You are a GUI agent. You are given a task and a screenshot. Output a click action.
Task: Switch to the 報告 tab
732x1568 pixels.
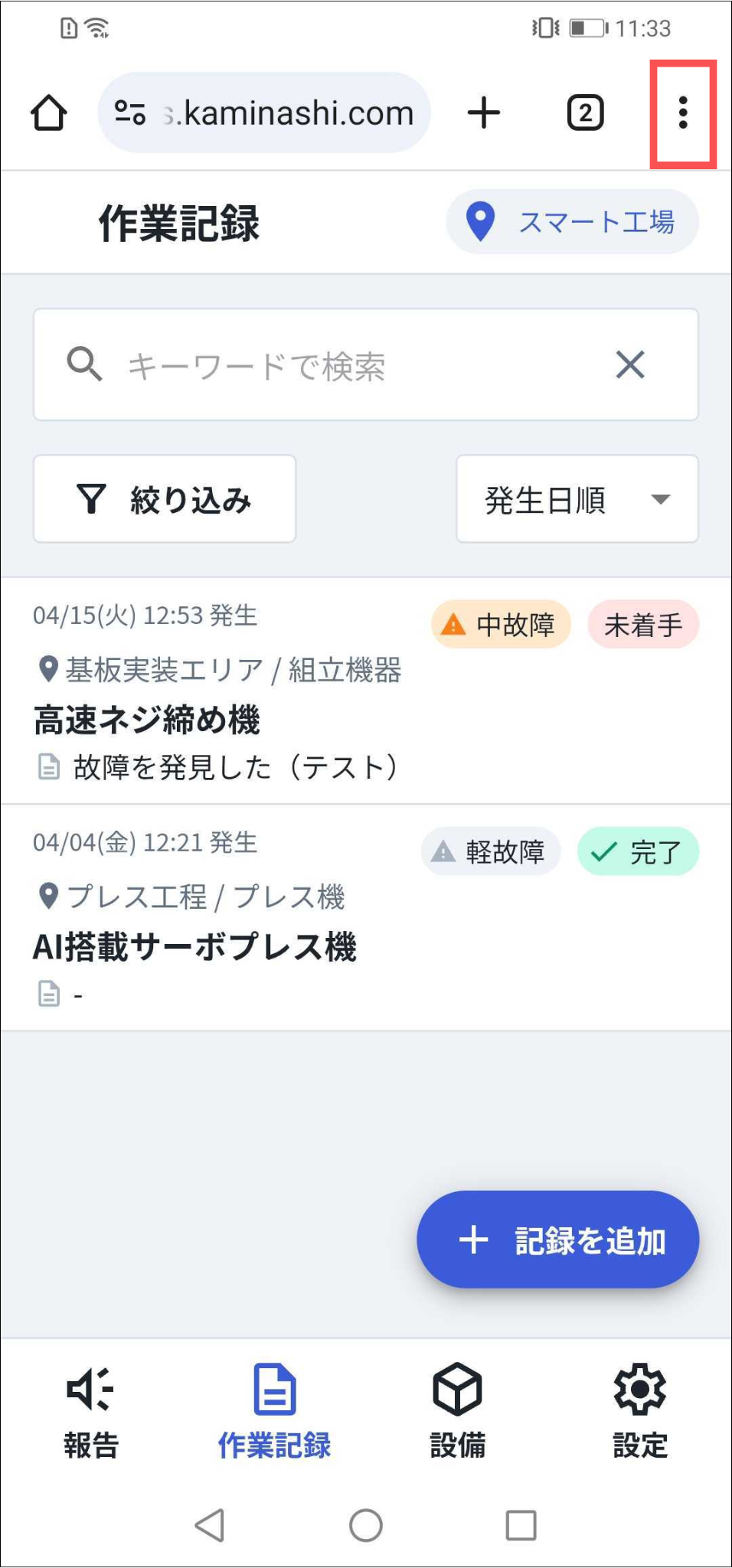(91, 1413)
